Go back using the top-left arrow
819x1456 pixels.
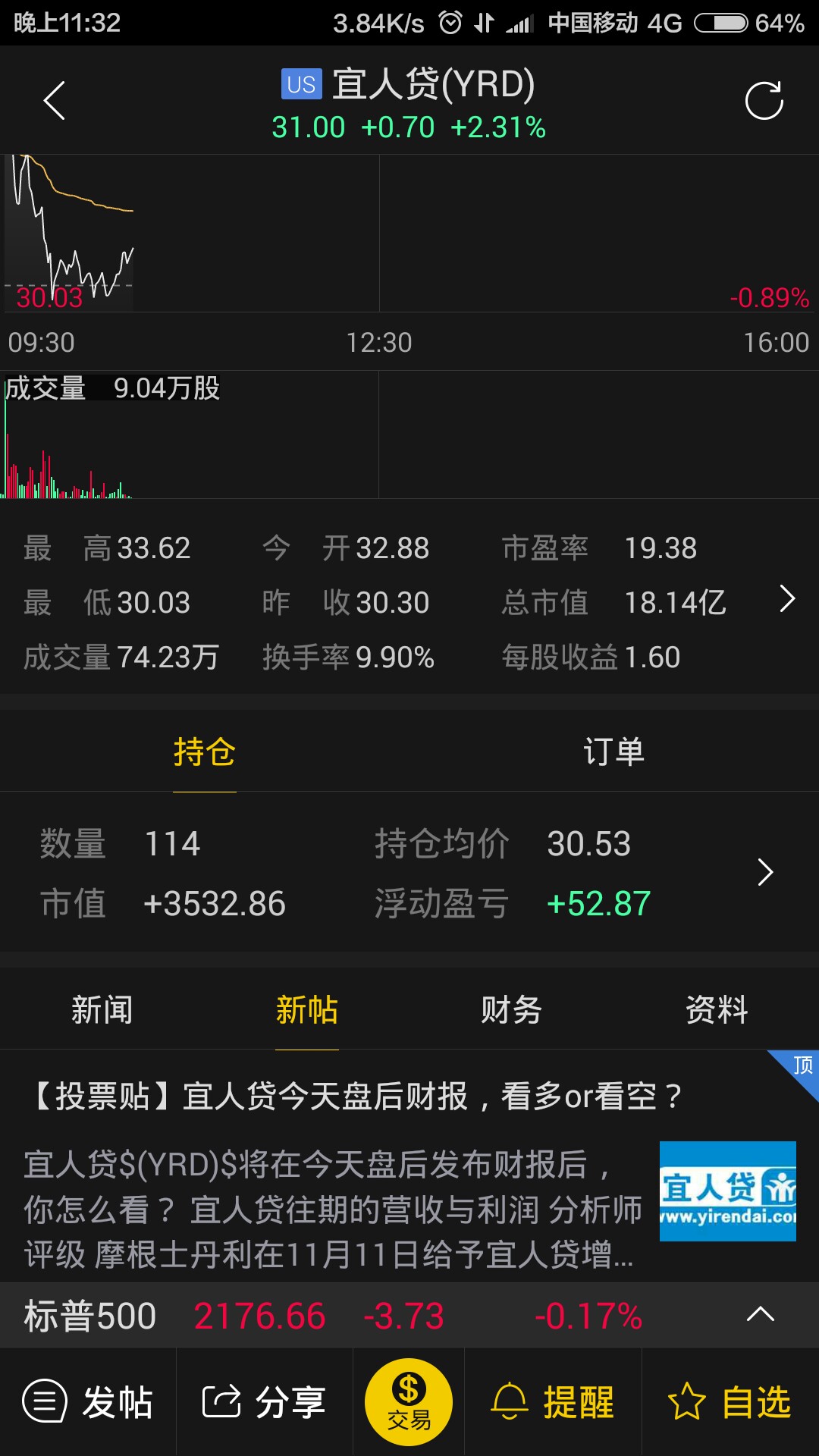click(x=55, y=100)
